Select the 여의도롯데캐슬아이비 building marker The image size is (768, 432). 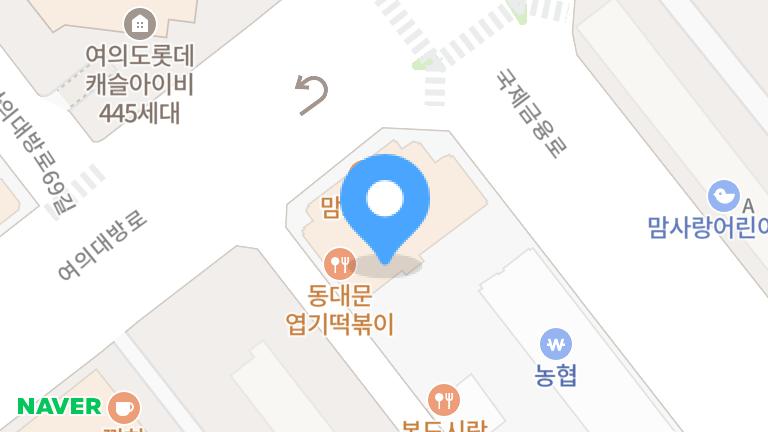(139, 24)
